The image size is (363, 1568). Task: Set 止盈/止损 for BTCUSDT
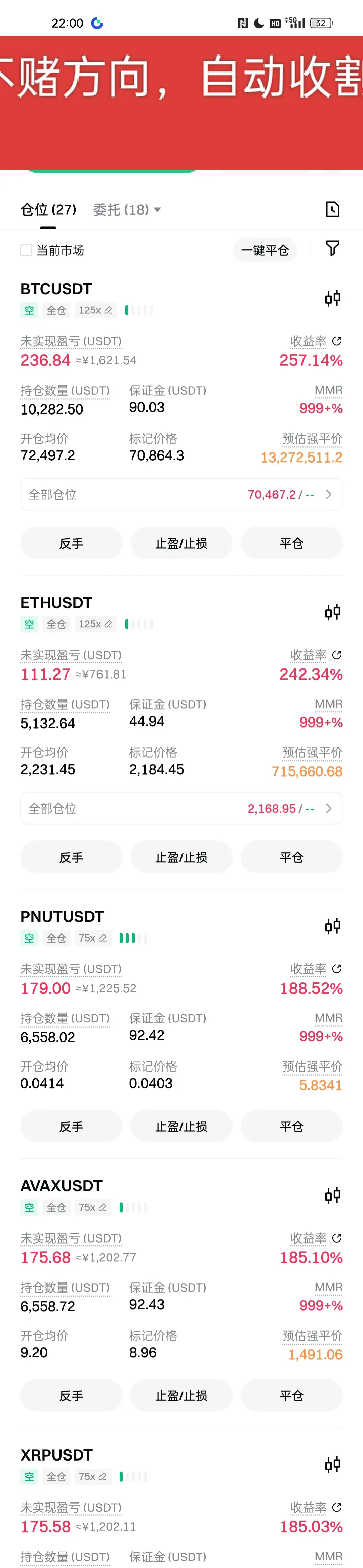[181, 543]
